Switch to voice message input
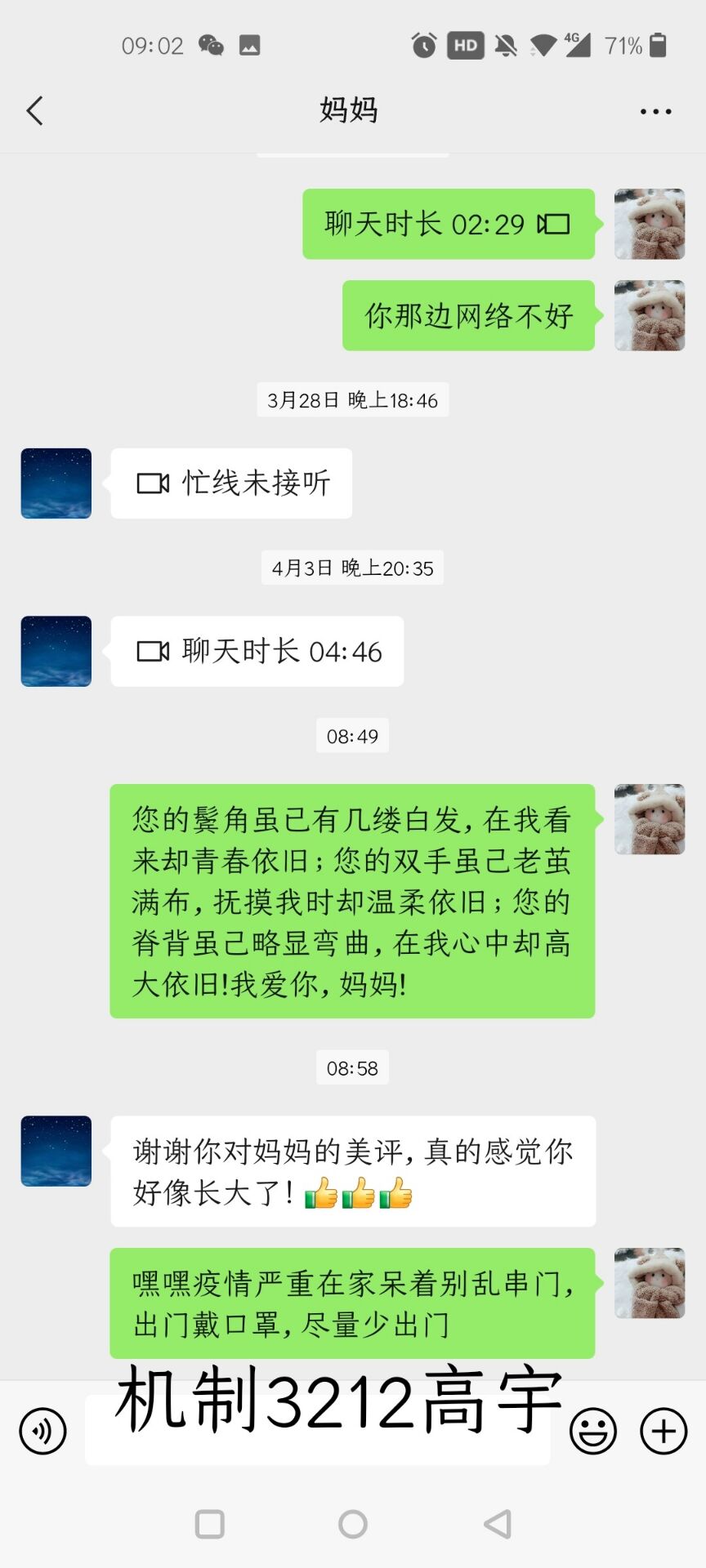This screenshot has width=706, height=1568. tap(42, 1431)
